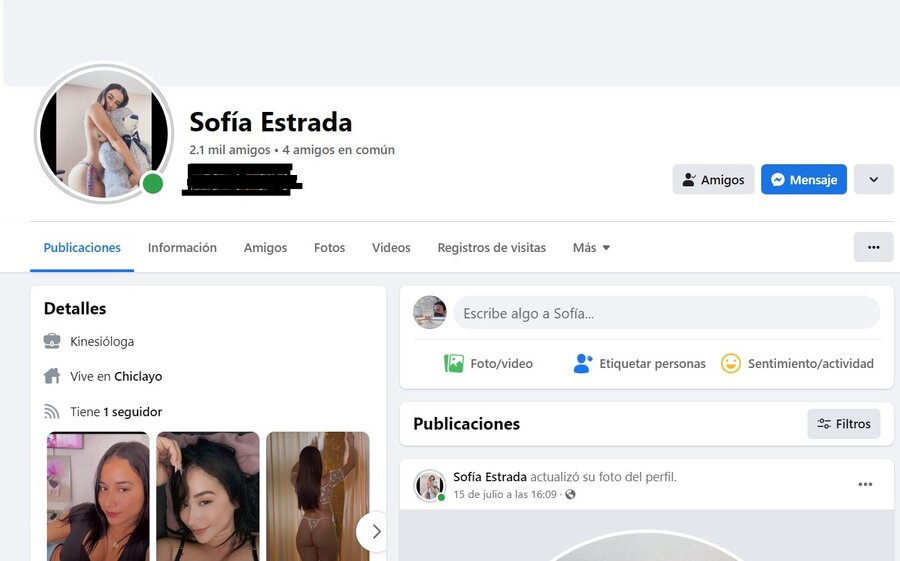Expand the Más dropdown menu

591,248
